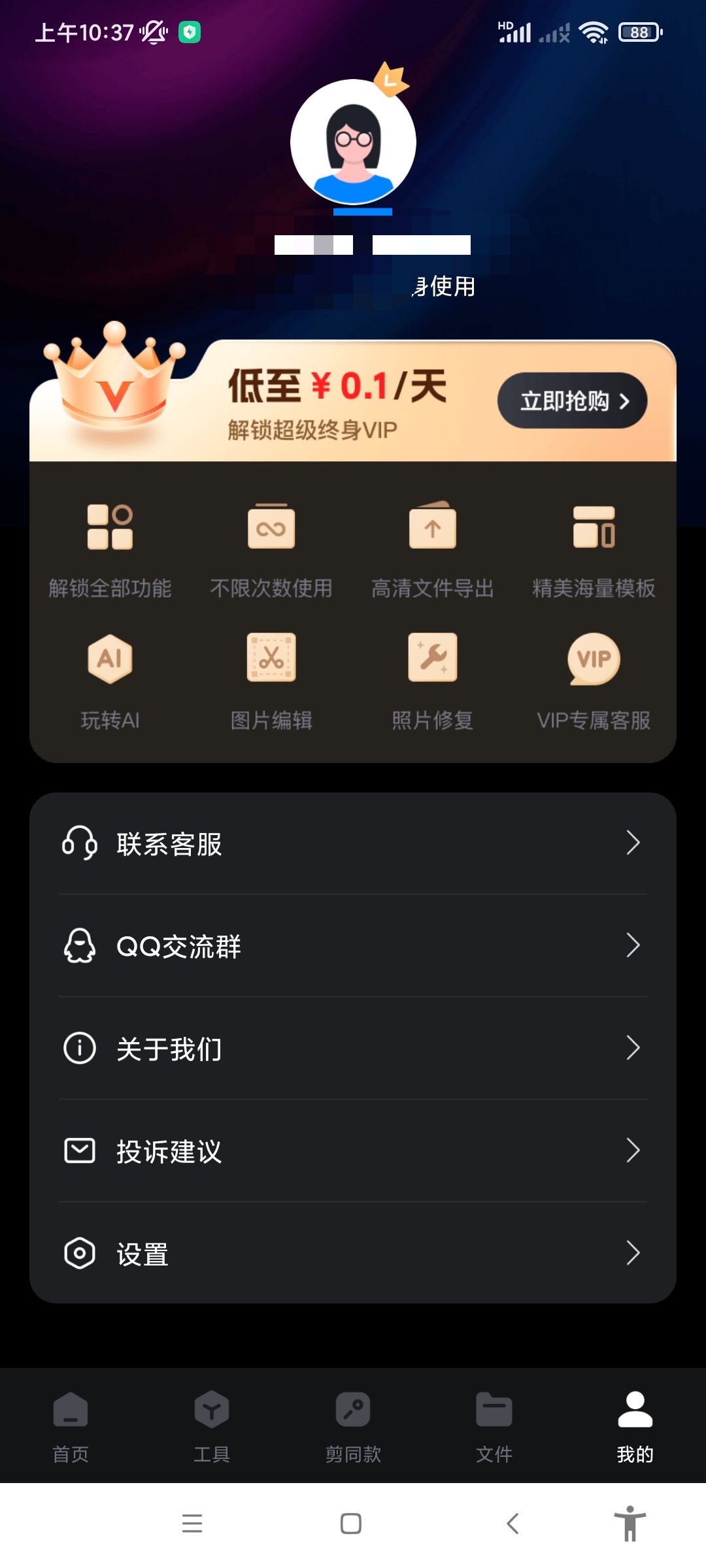Open QQ交流群

(x=353, y=946)
